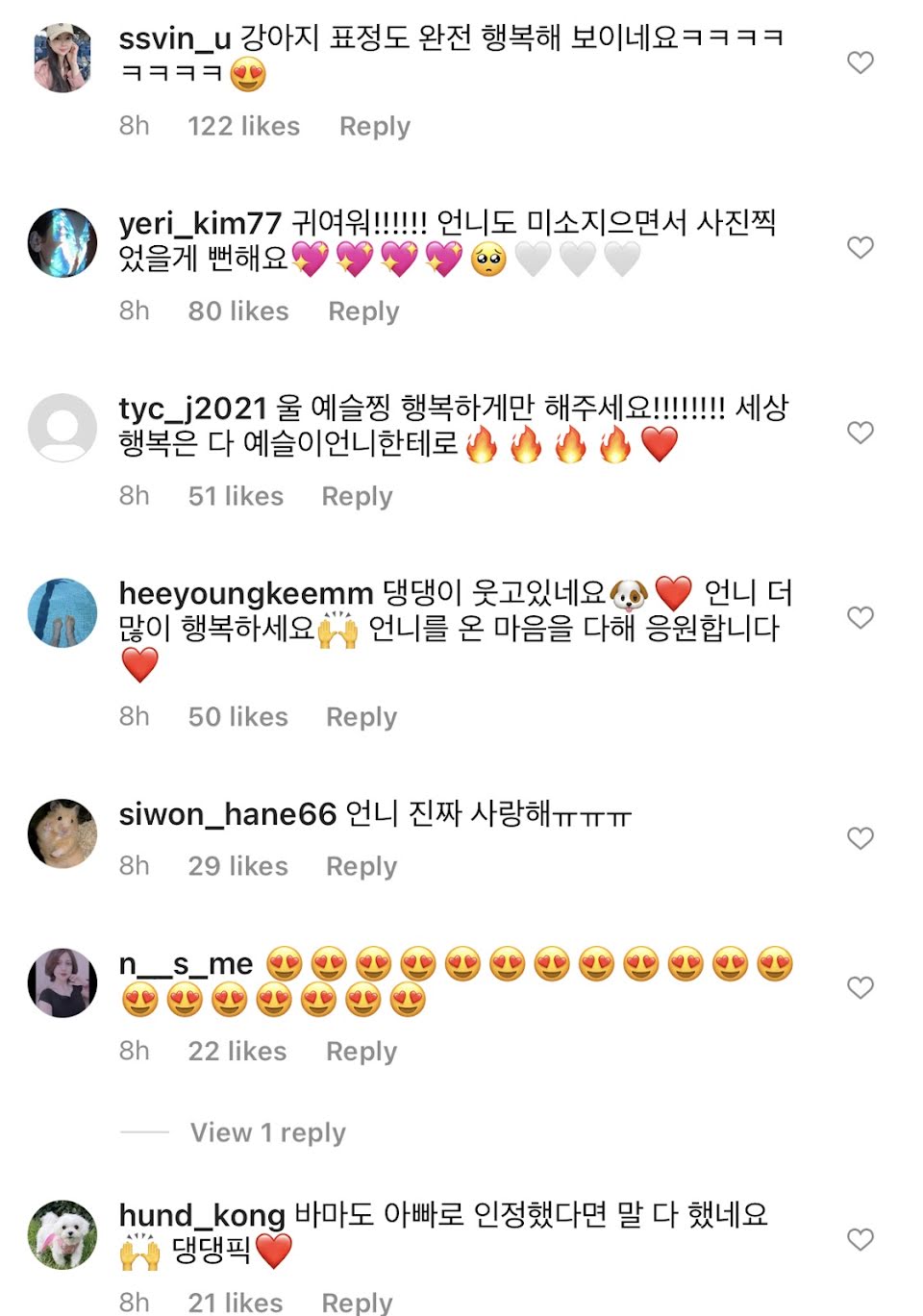This screenshot has height=1316, width=923.
Task: Reply to heeyoungkeemm's comment
Action: 361,717
